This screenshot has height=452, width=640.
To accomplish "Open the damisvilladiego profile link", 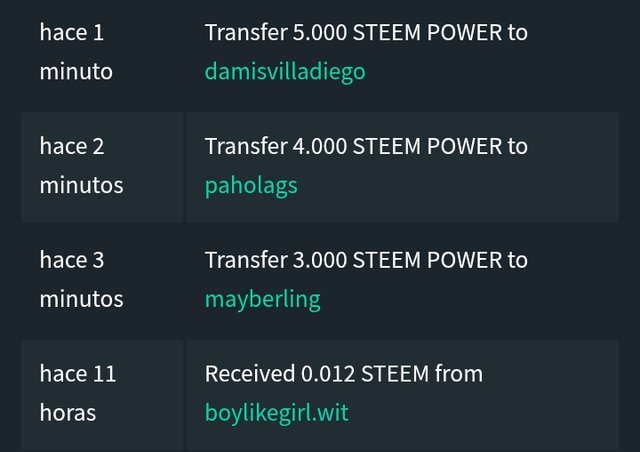I will (x=285, y=72).
